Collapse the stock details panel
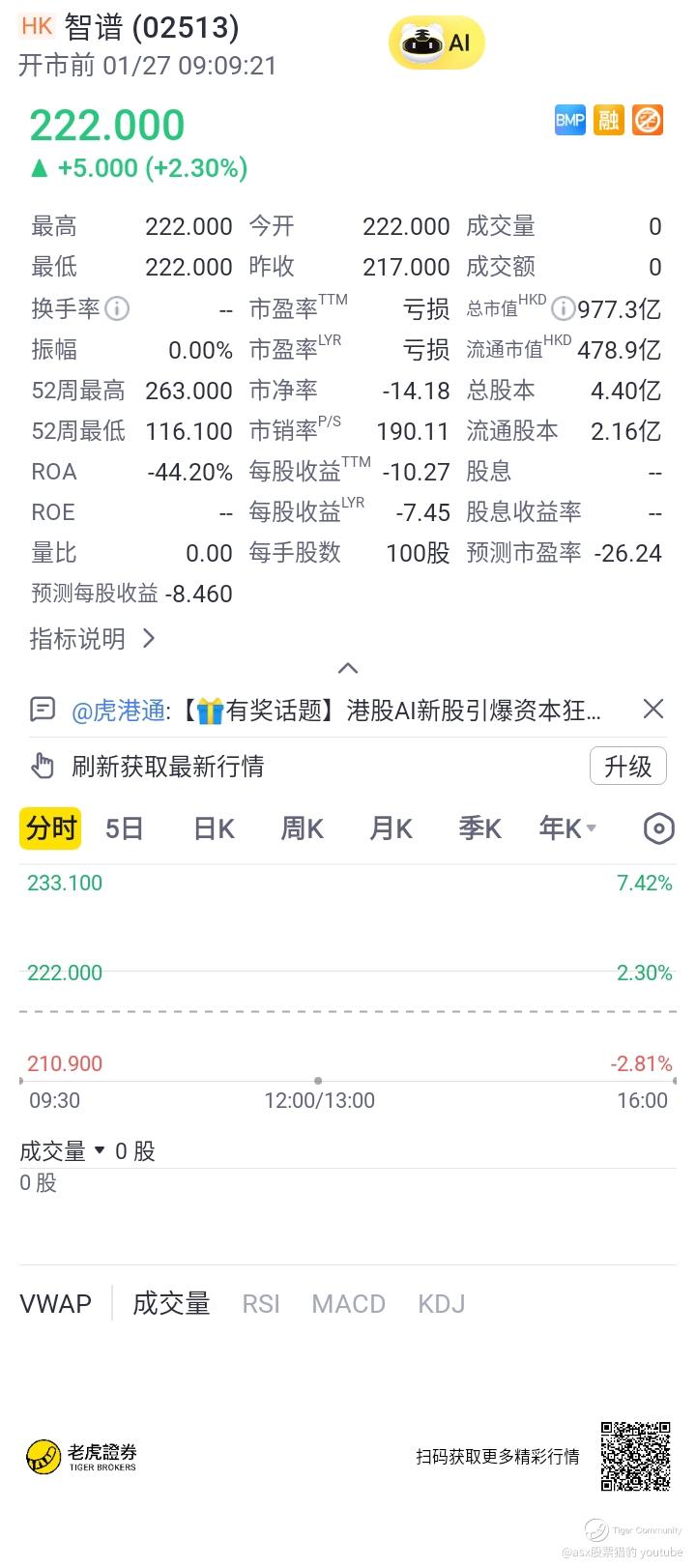The image size is (696, 1568). [x=348, y=668]
